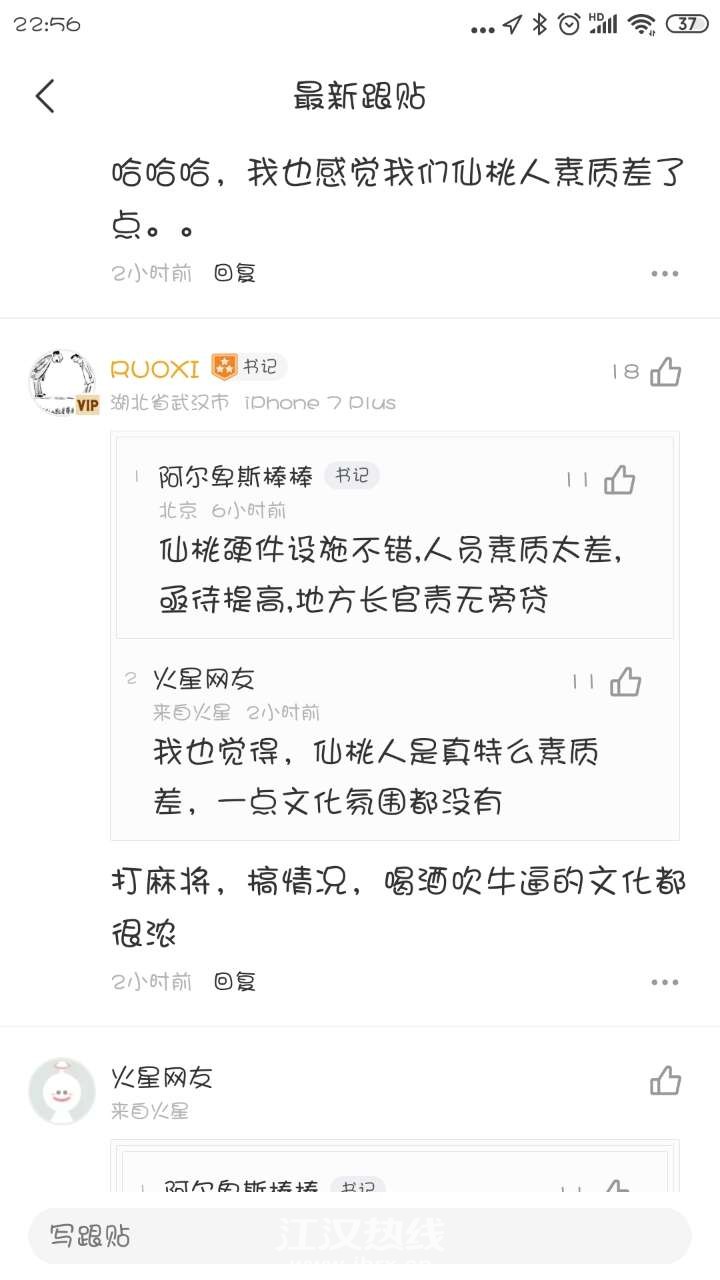Tap 回复 under the 打麻将 comment

[236, 981]
